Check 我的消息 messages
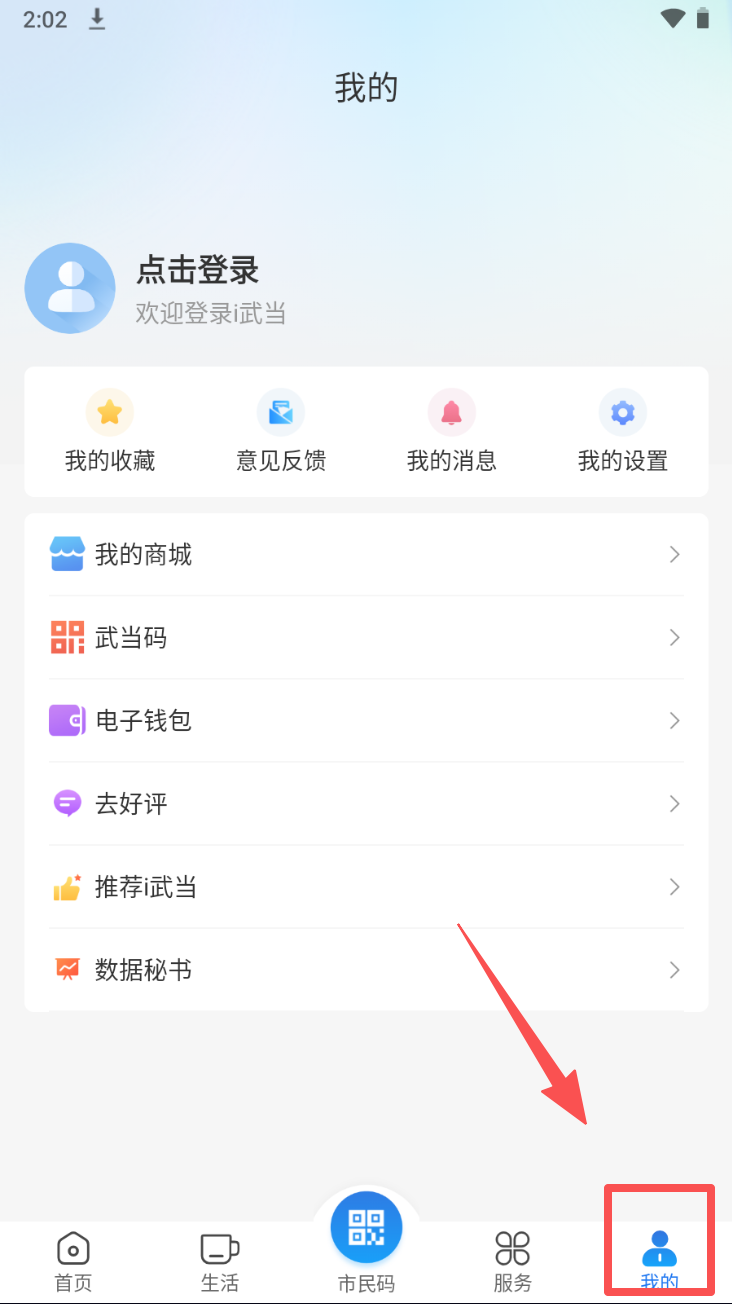Screen dimensions: 732x1304 (x=452, y=432)
